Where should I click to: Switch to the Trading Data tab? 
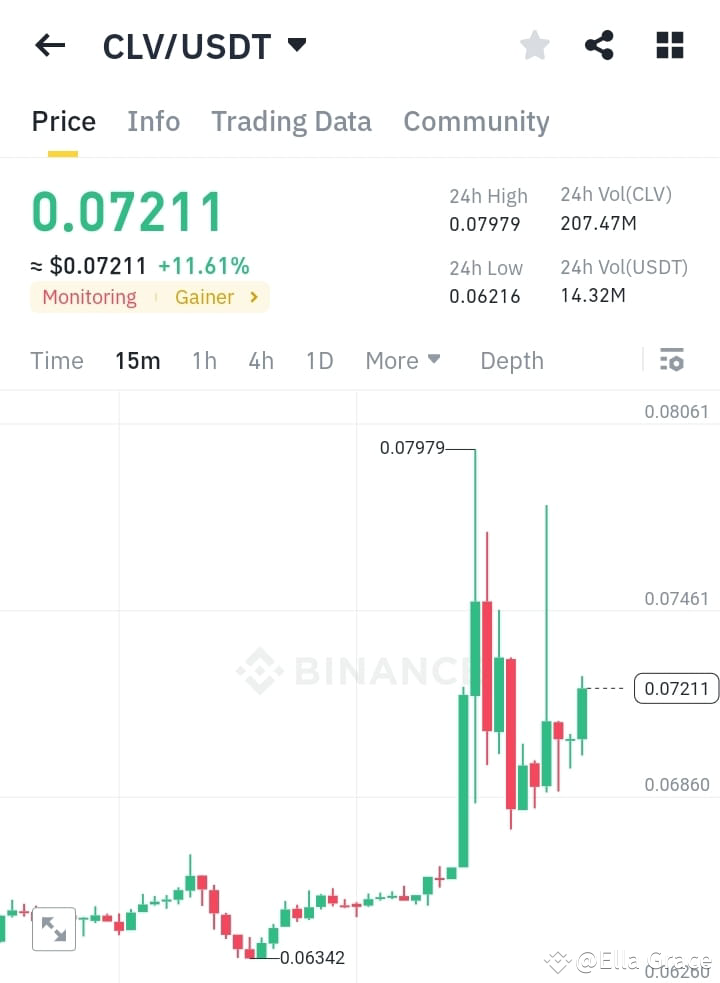(x=291, y=121)
